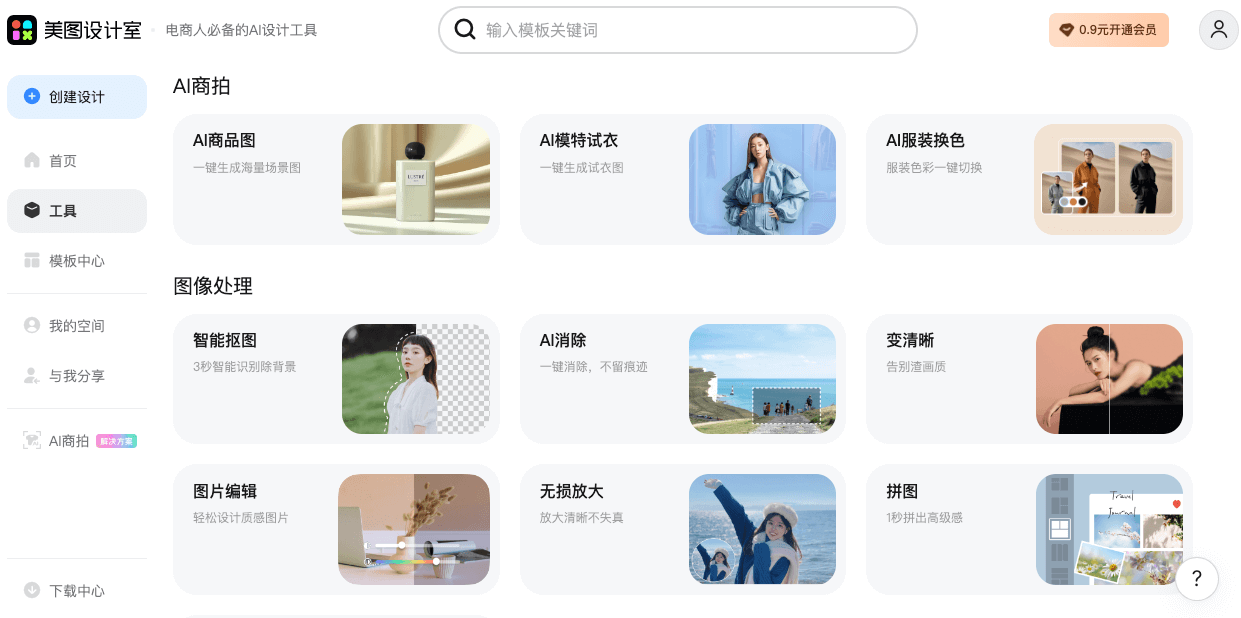The image size is (1241, 618).
Task: Open the AI消除 tool card
Action: (x=682, y=379)
